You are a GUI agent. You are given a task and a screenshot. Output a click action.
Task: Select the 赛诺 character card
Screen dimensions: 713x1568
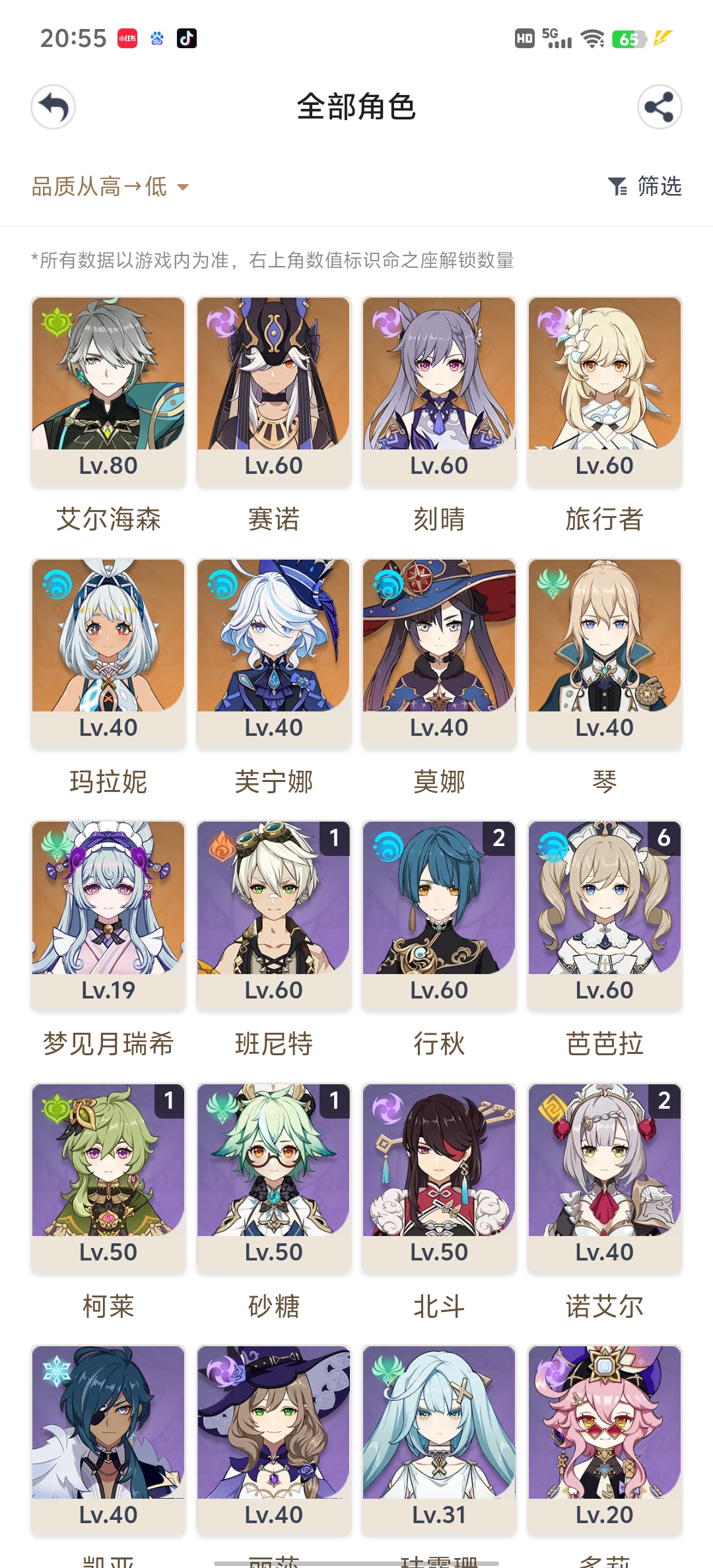pos(273,391)
